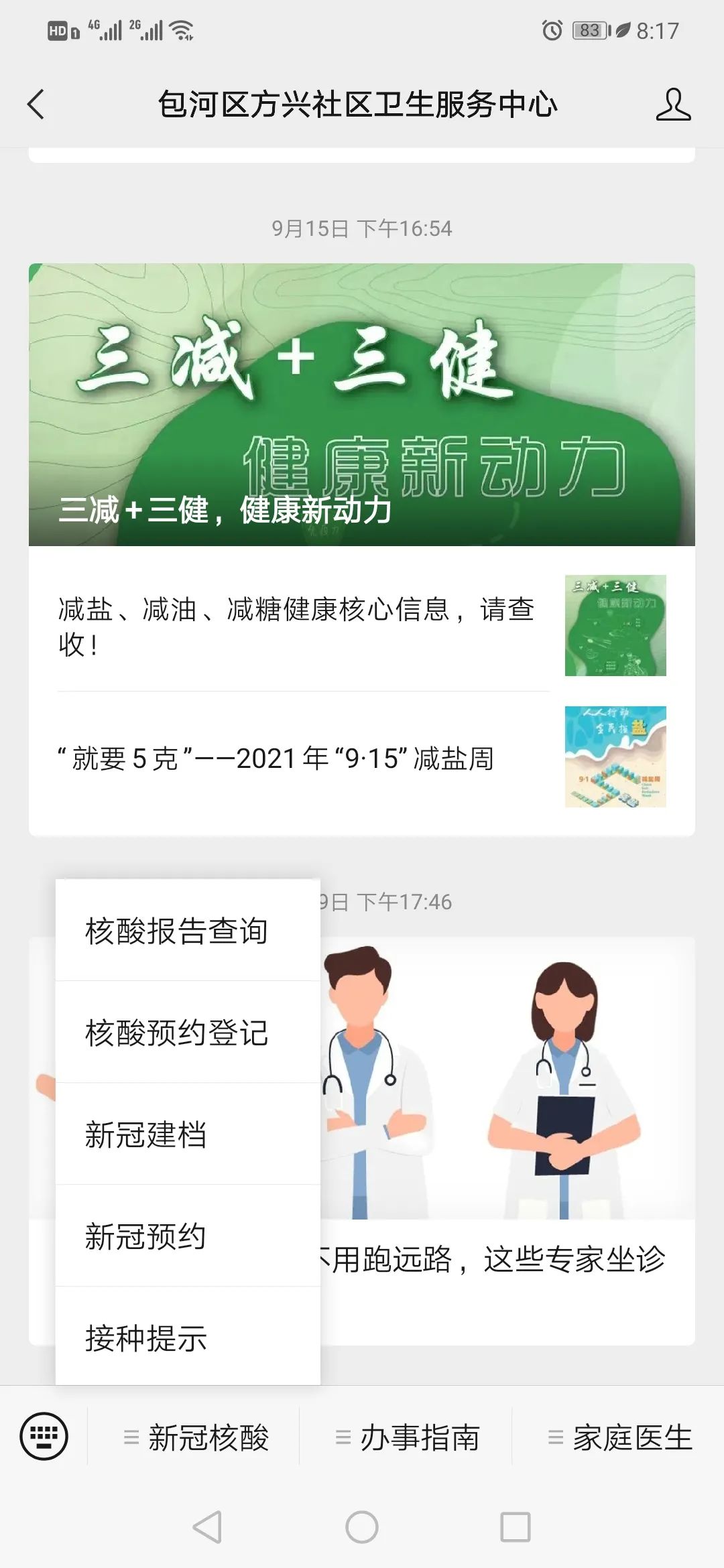Switch to keyboard input mode
724x1568 pixels.
tap(44, 1436)
